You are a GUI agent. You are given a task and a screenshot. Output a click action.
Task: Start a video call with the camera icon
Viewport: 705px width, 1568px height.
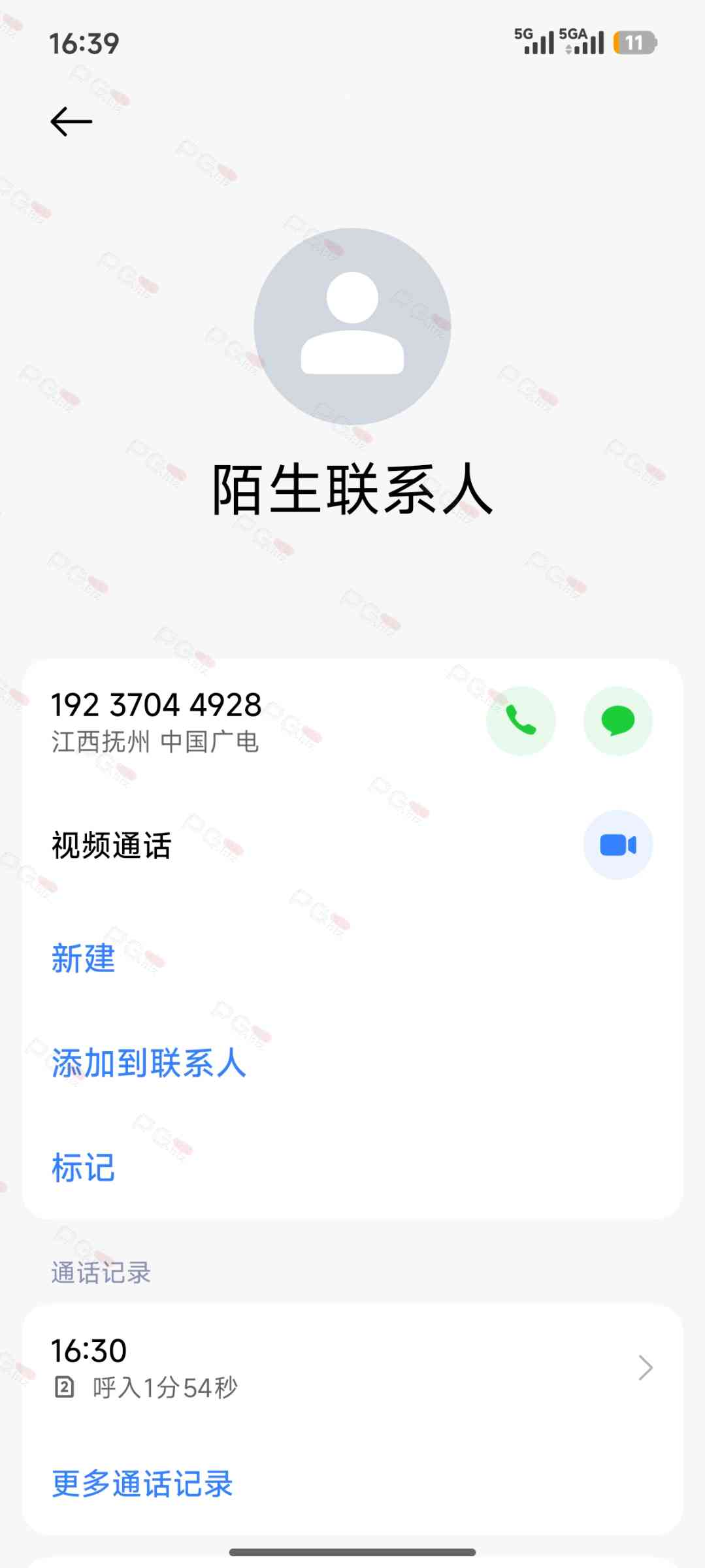(617, 845)
